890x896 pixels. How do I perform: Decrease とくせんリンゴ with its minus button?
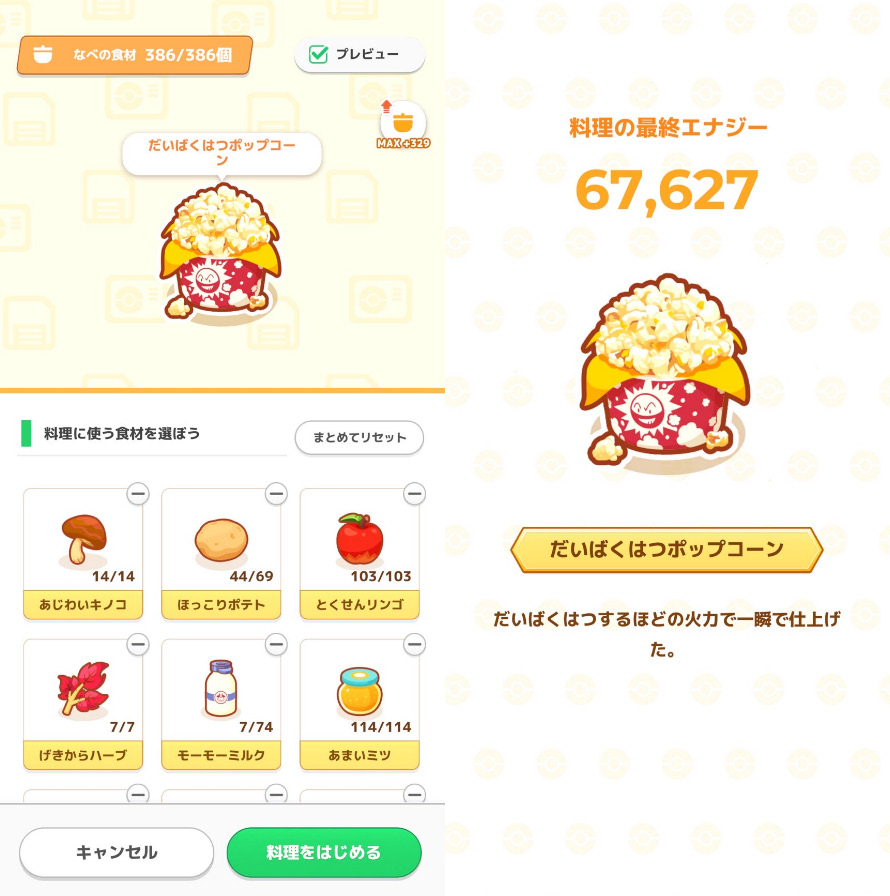point(414,494)
